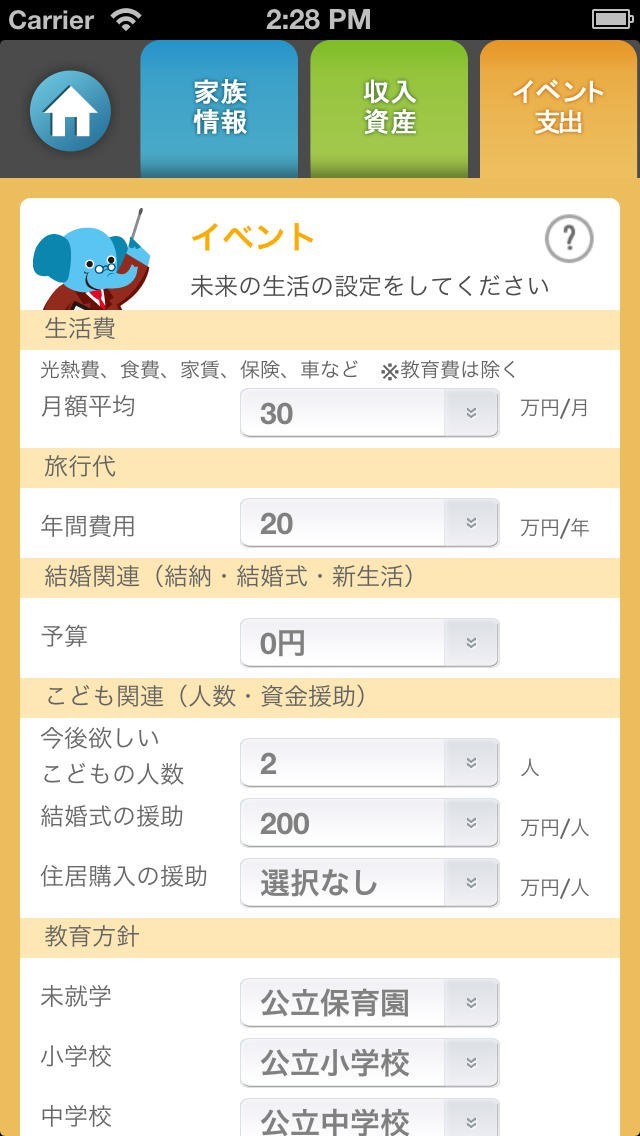640x1136 pixels.
Task: Switch to the 収入資産 tab
Action: 389,108
